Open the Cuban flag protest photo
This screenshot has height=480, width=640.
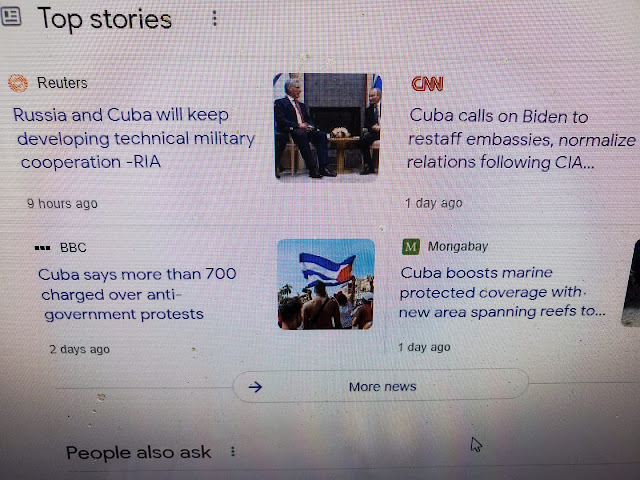pos(326,284)
